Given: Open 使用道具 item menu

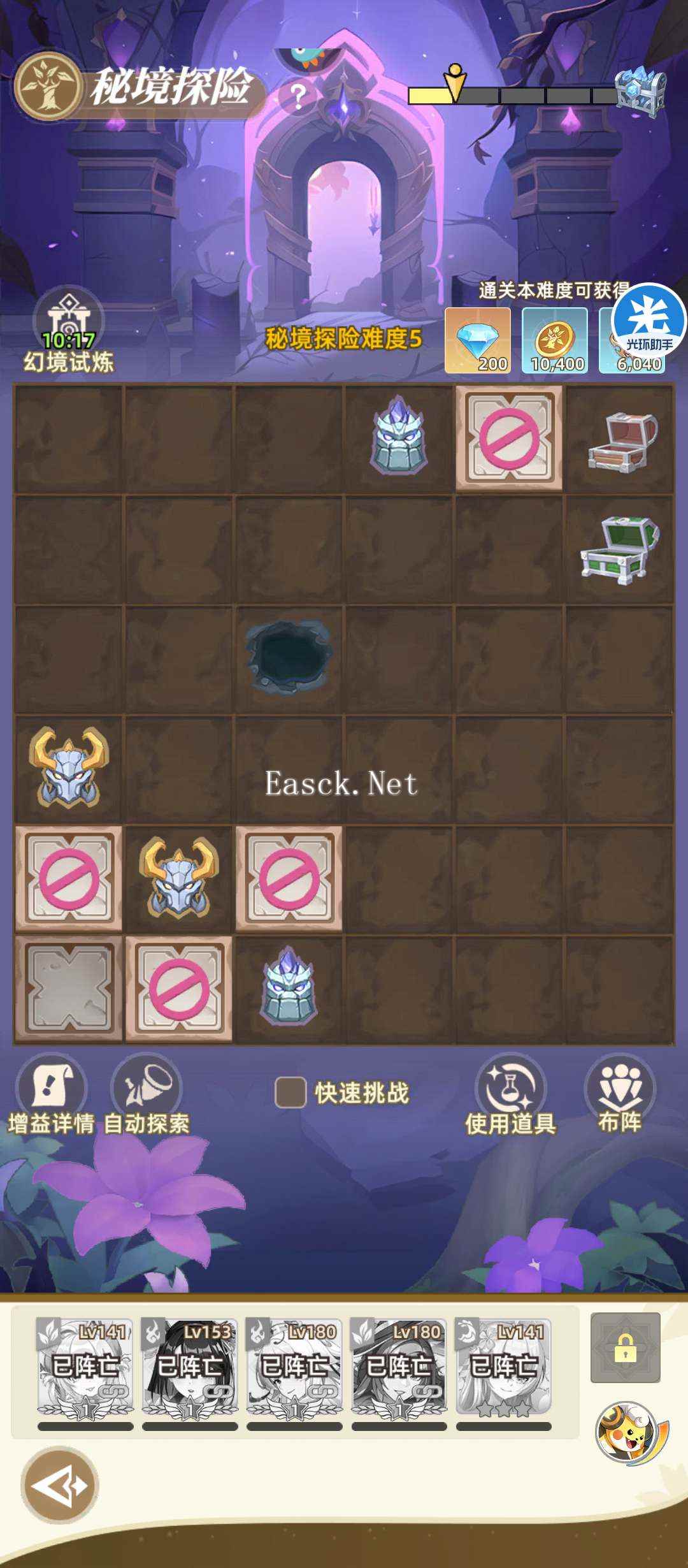Looking at the screenshot, I should tap(510, 1091).
